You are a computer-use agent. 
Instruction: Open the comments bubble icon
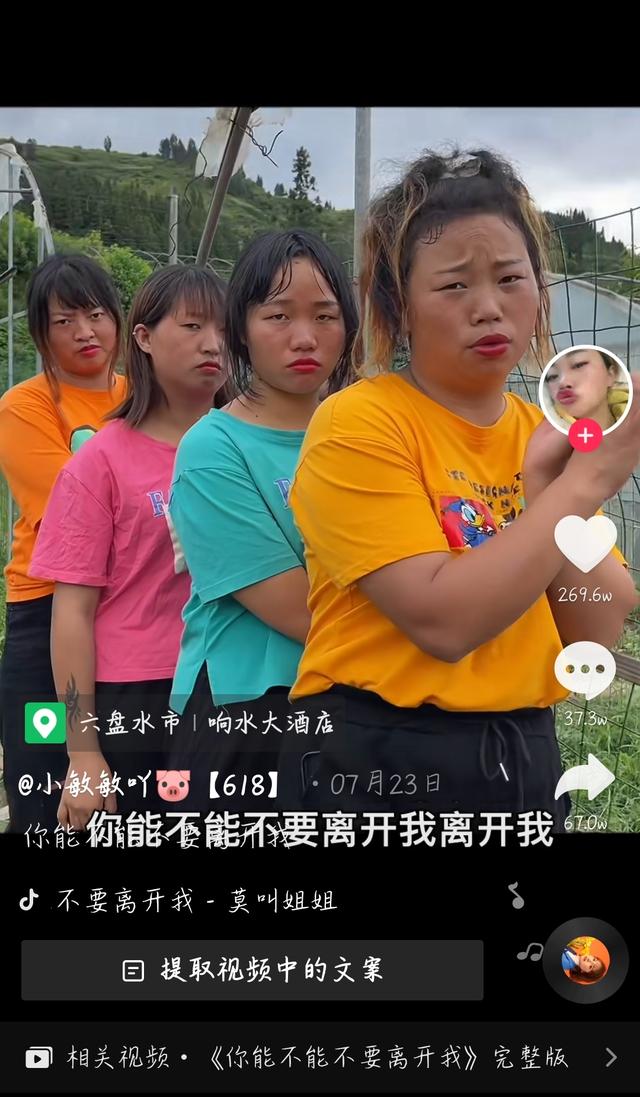pos(585,669)
